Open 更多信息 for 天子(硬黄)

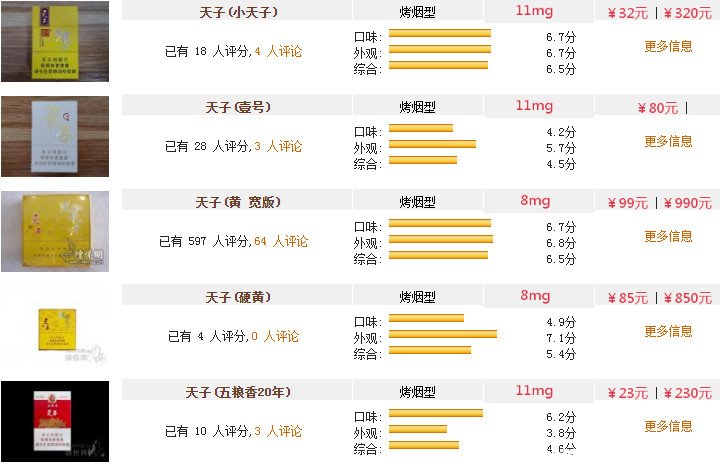pyautogui.click(x=668, y=331)
